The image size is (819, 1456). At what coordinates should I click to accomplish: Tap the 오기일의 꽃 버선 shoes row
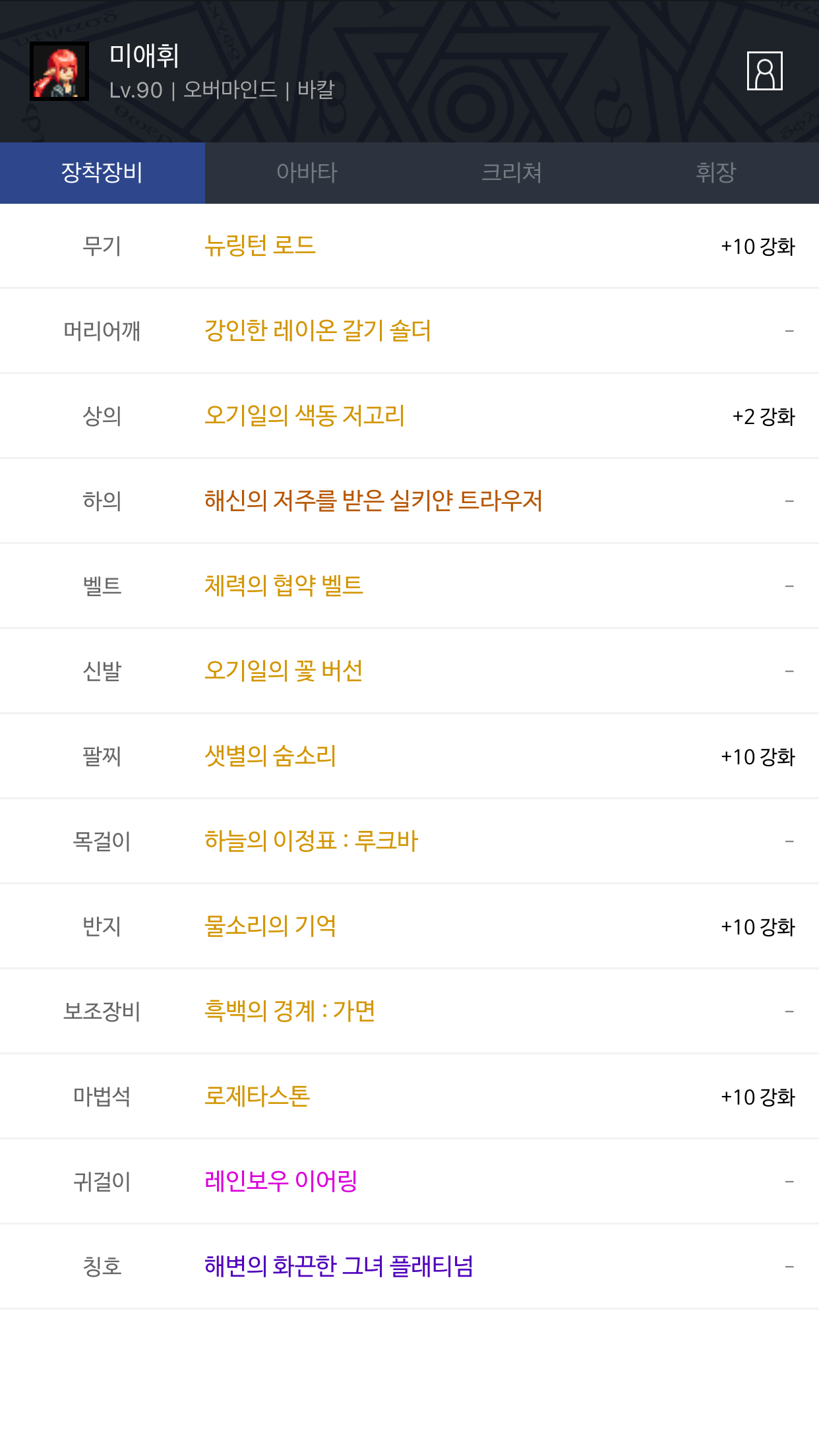284,671
